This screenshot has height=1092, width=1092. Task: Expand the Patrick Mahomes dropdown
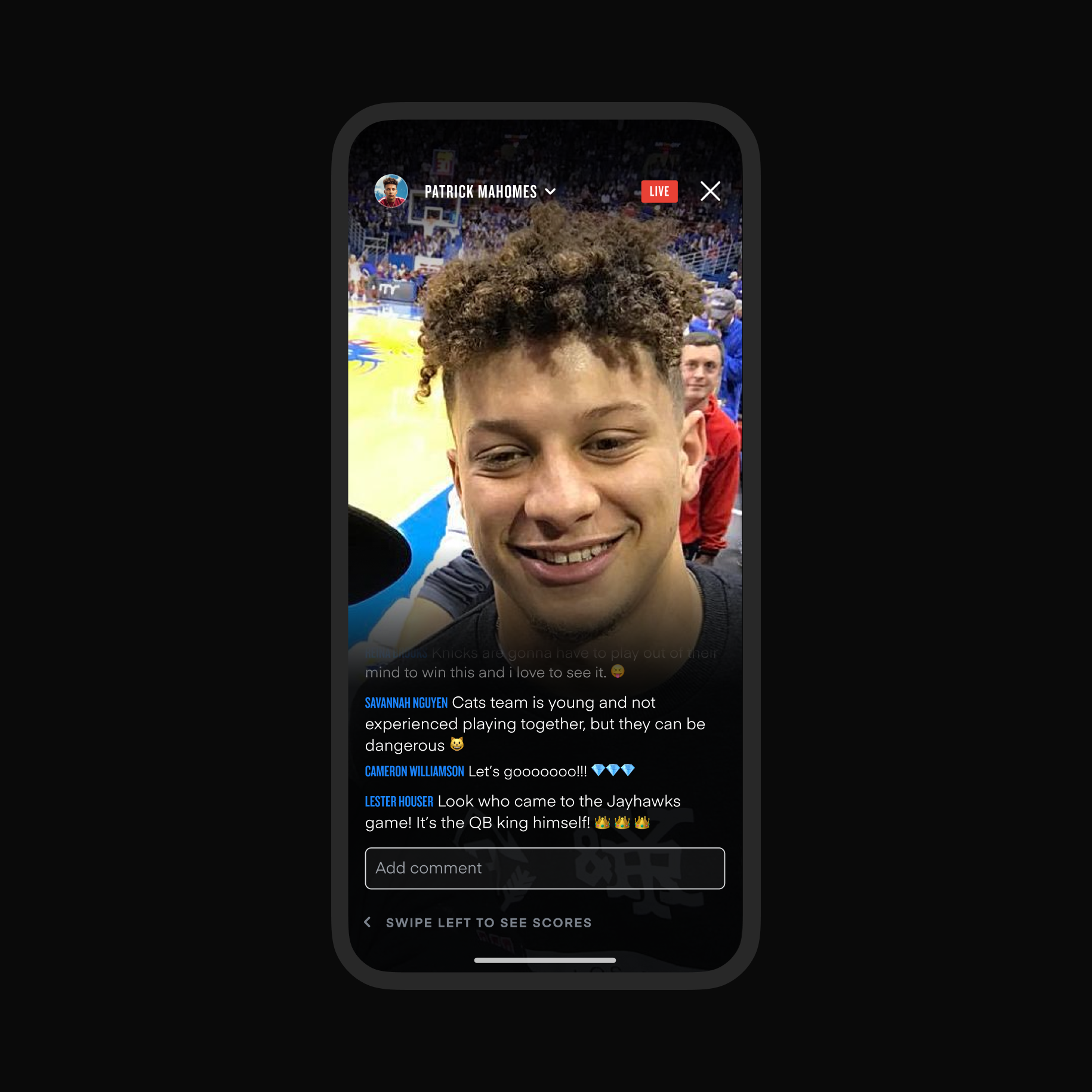(551, 192)
